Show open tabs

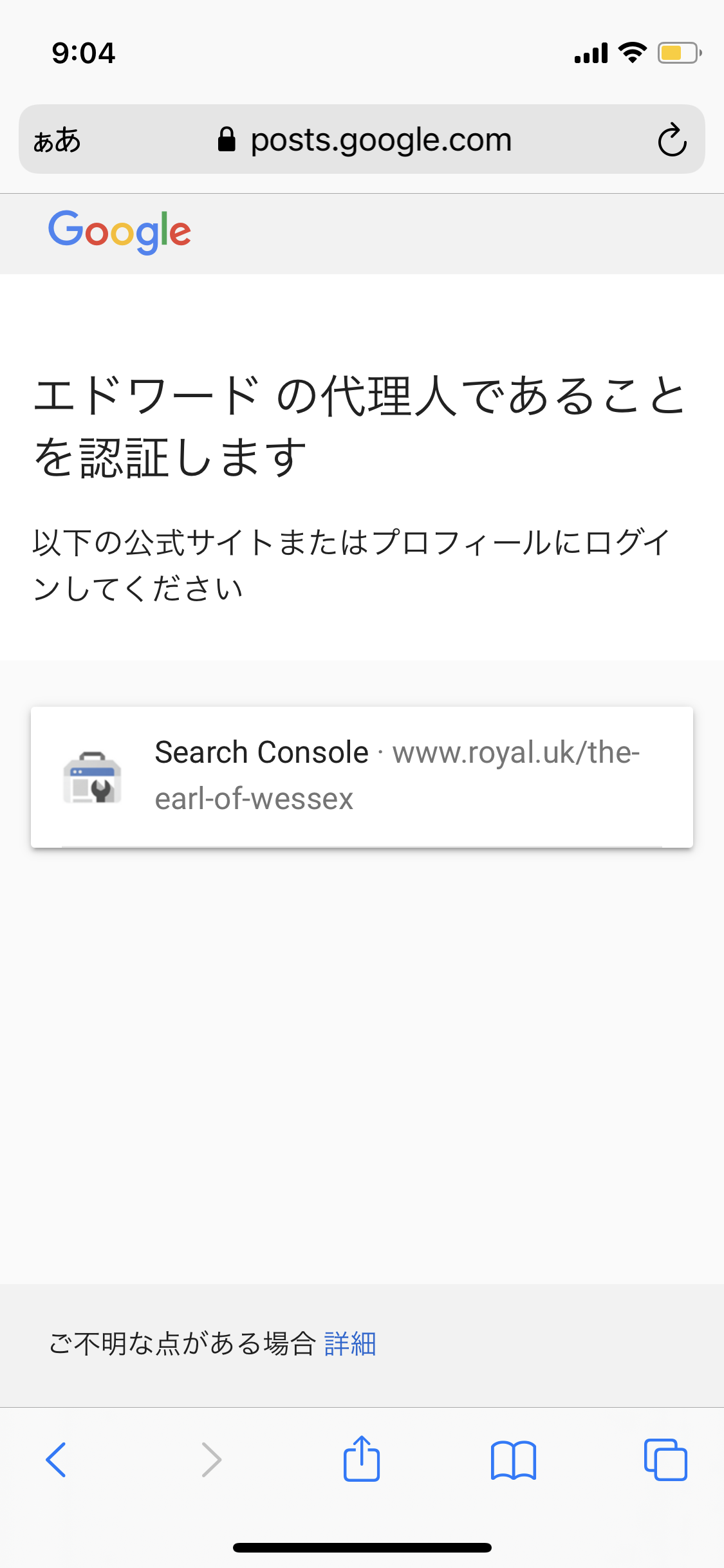[x=665, y=1459]
